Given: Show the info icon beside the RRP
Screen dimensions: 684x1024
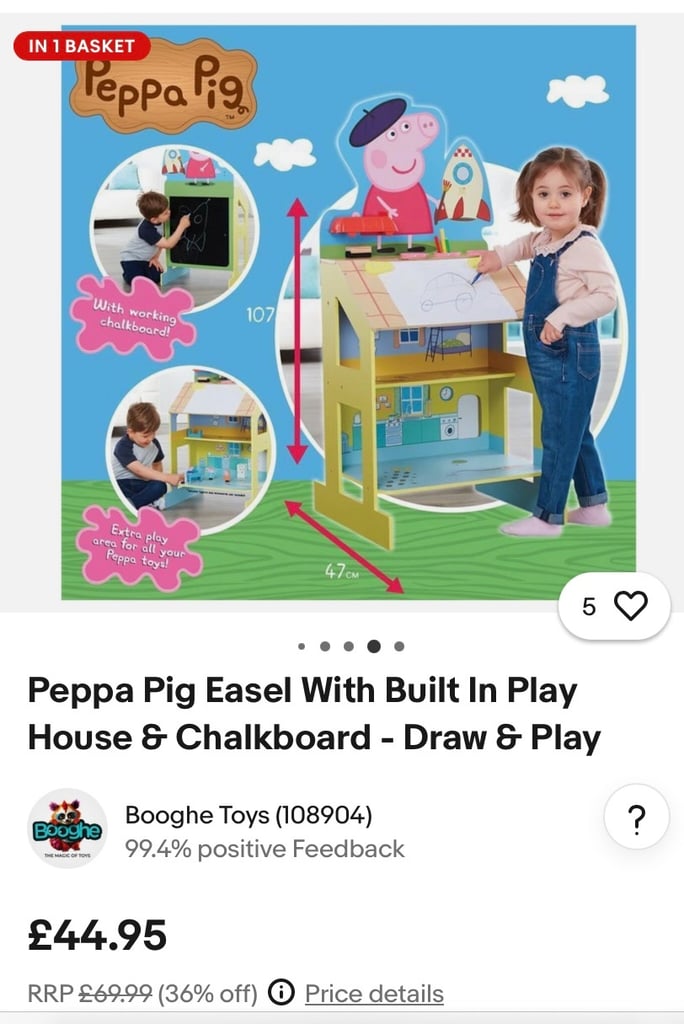Looking at the screenshot, I should tap(283, 993).
